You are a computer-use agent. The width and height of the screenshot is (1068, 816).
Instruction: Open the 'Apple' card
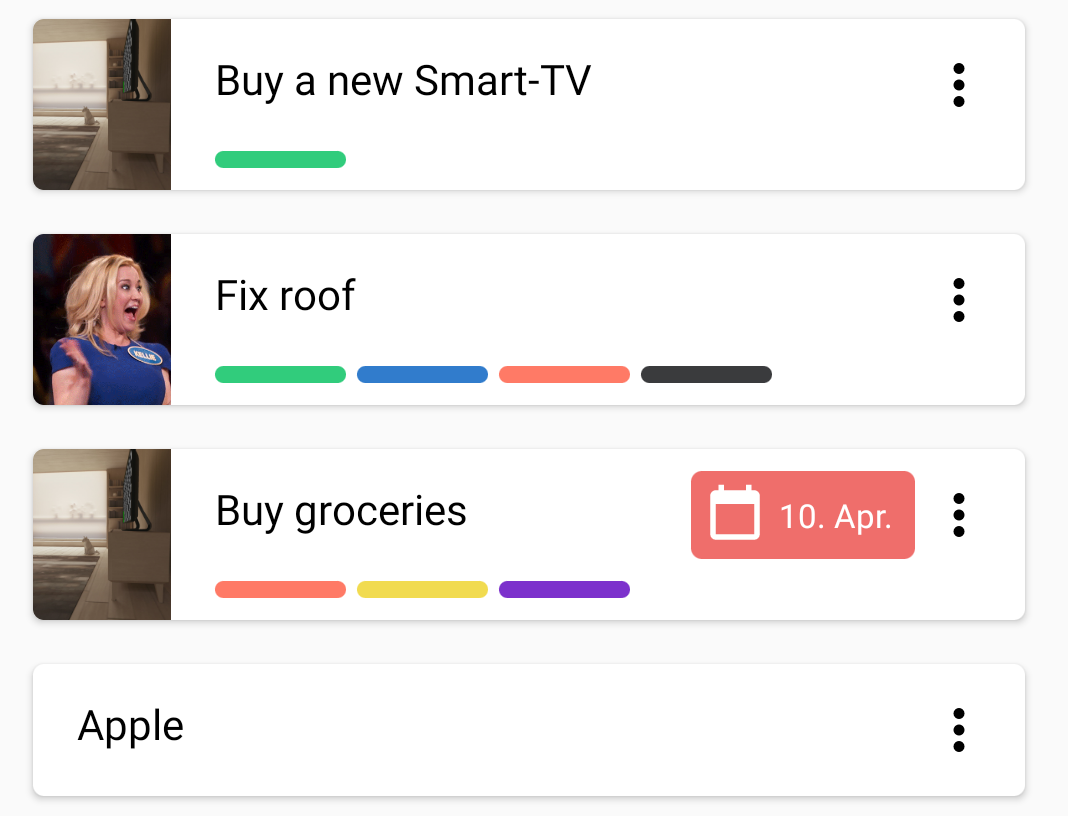coord(131,727)
